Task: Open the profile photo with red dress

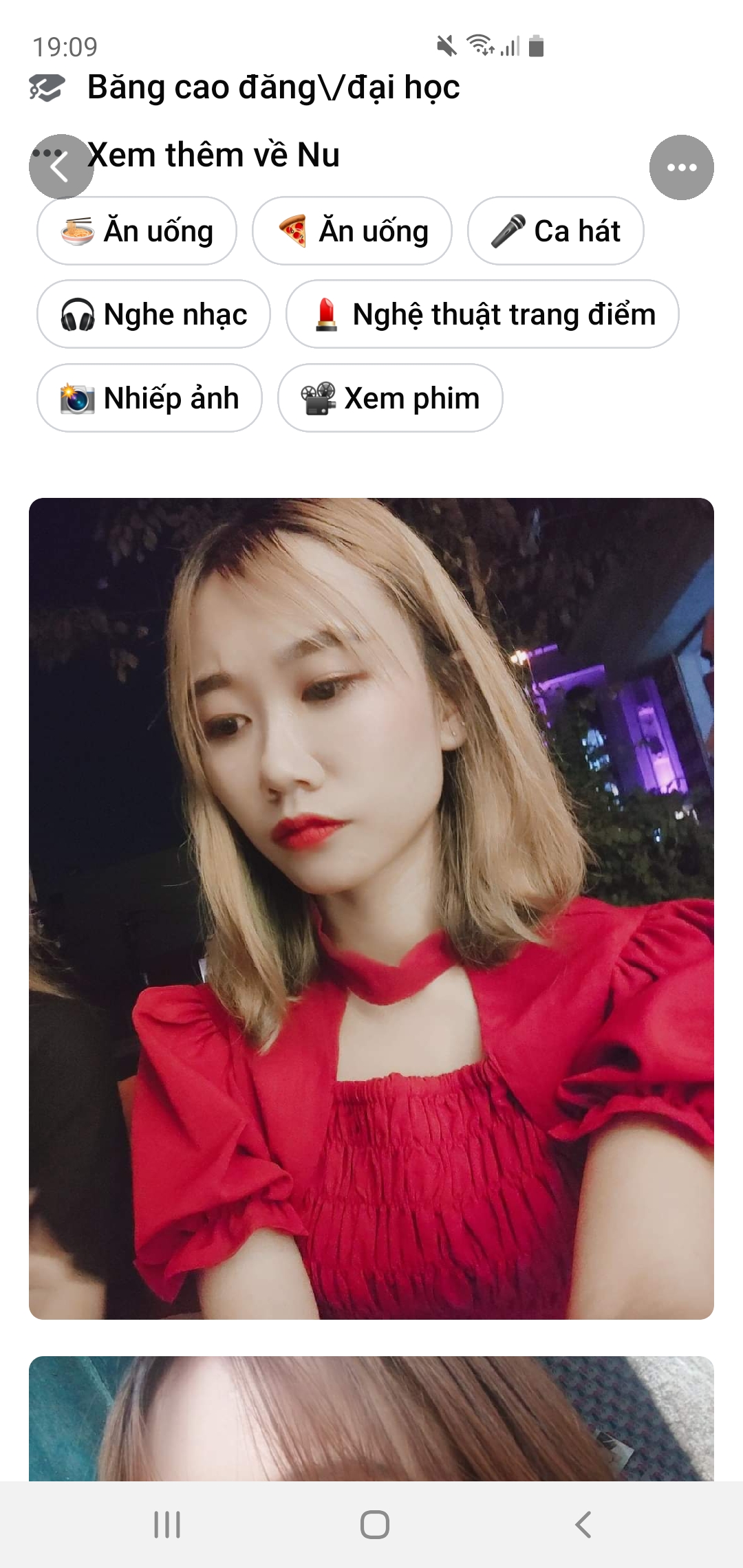Action: click(371, 908)
